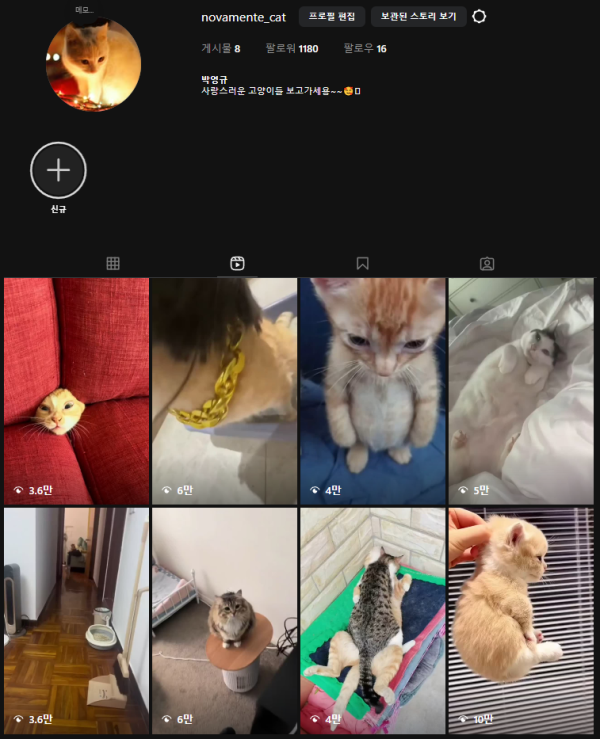This screenshot has width=600, height=739.
Task: Tap the 프로필 편집 button
Action: (x=331, y=17)
